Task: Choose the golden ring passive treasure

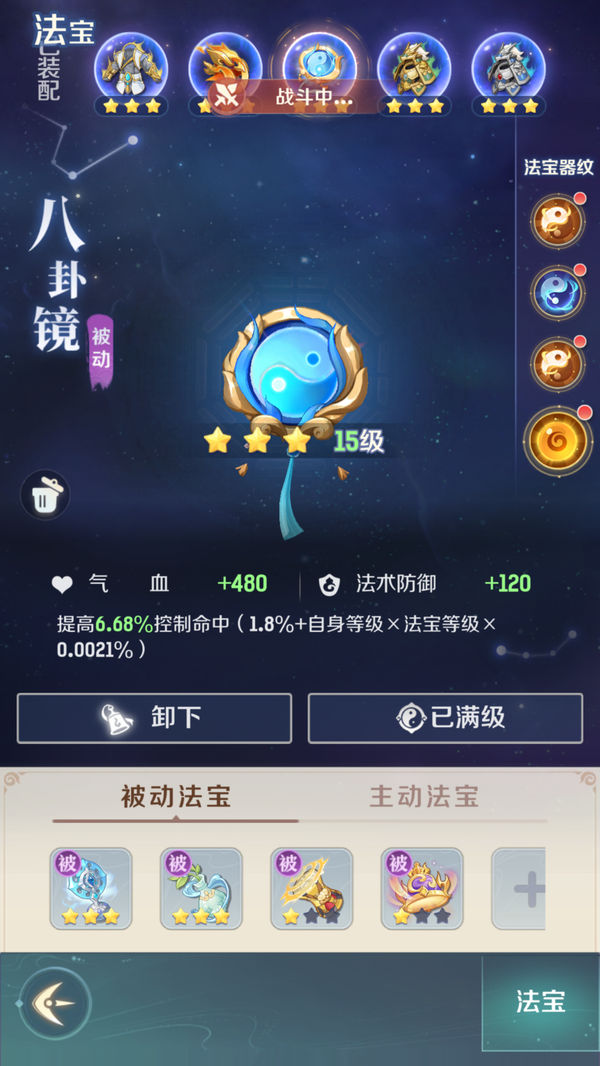Action: [x=311, y=888]
